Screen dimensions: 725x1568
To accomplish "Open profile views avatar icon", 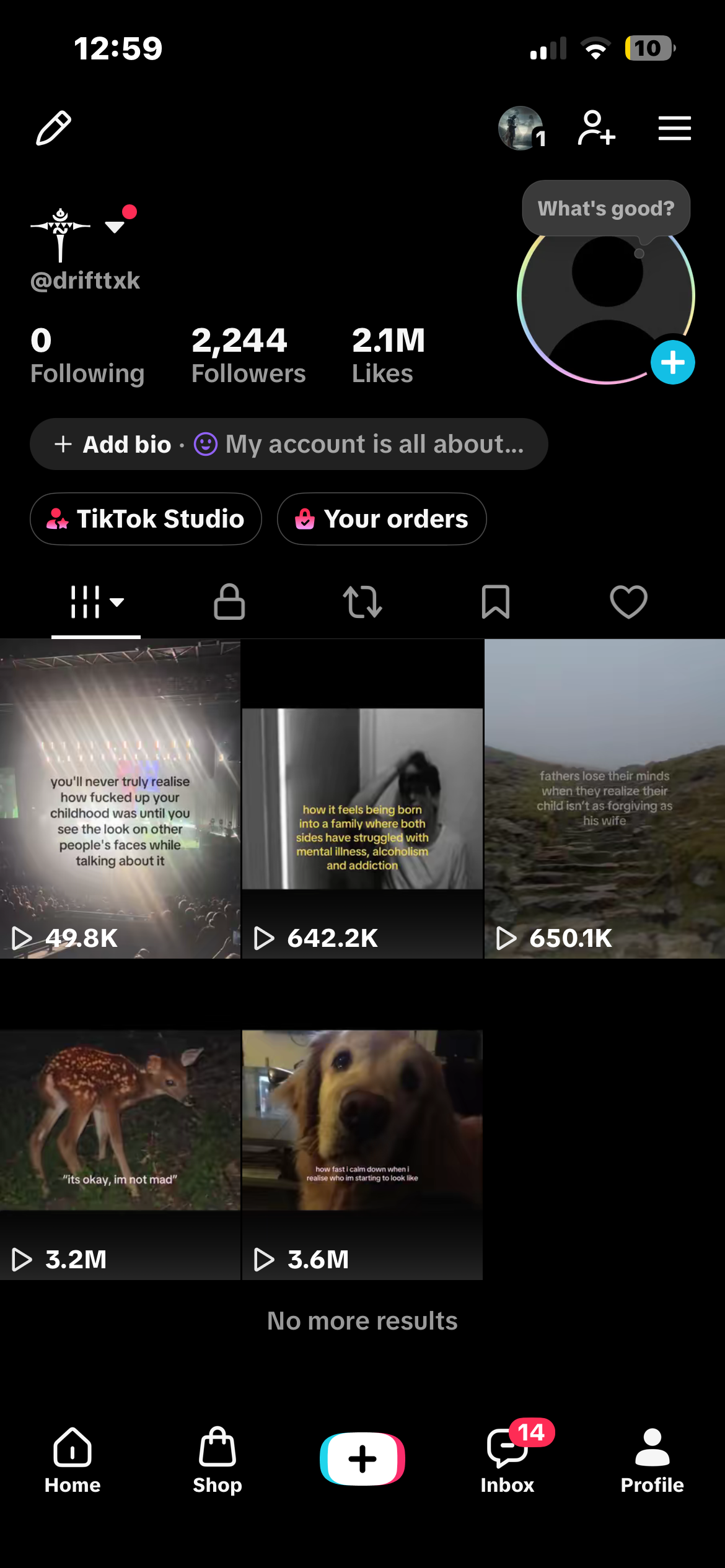I will pyautogui.click(x=522, y=128).
